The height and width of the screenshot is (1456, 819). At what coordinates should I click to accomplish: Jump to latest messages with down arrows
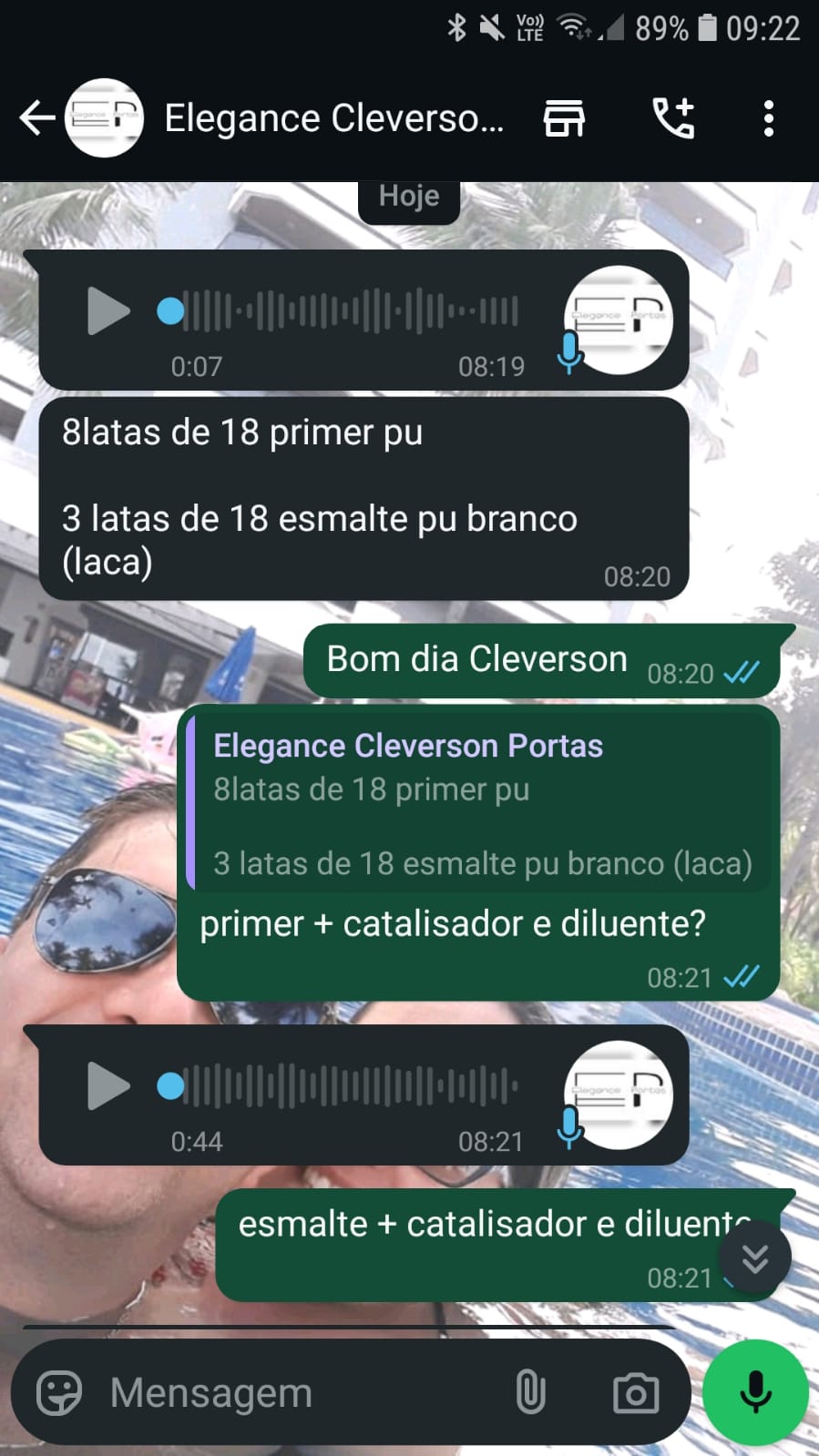pos(754,1257)
